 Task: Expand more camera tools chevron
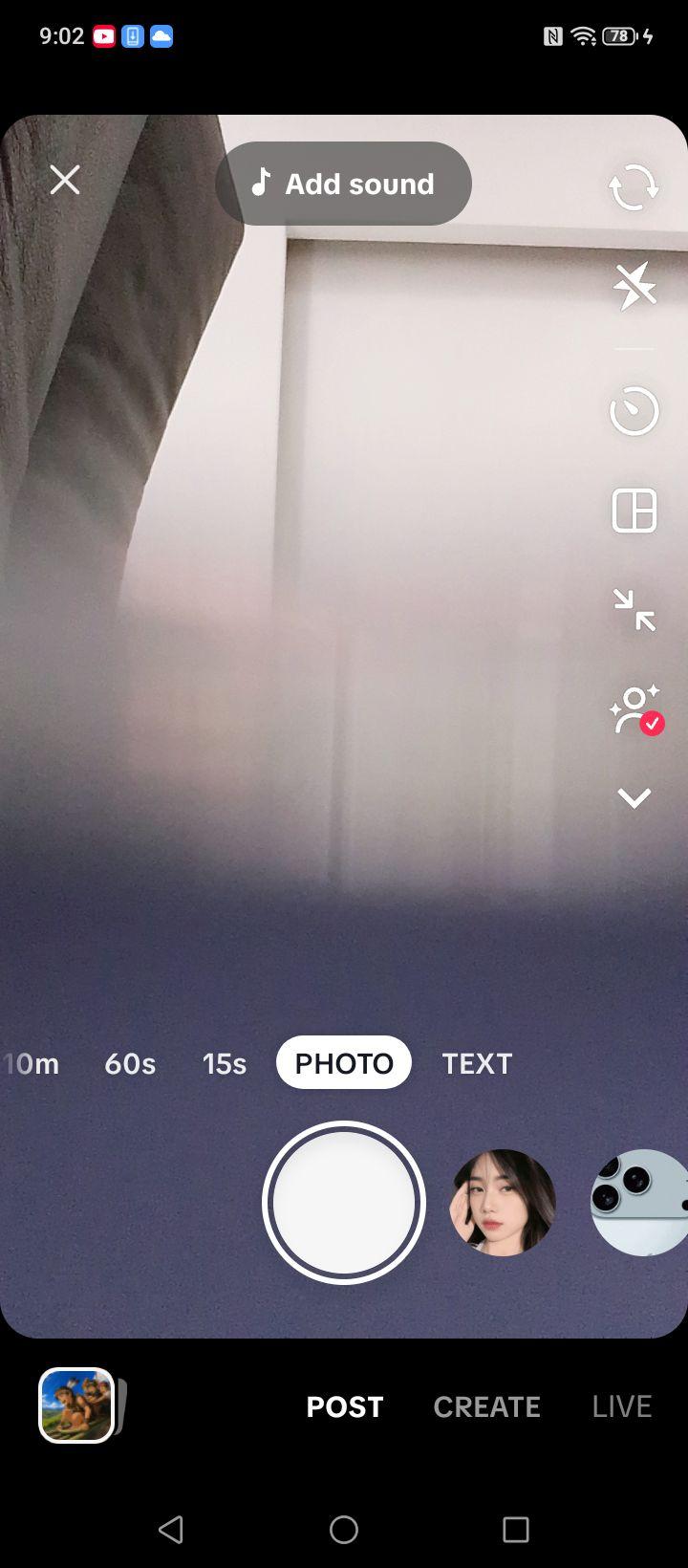(x=634, y=798)
